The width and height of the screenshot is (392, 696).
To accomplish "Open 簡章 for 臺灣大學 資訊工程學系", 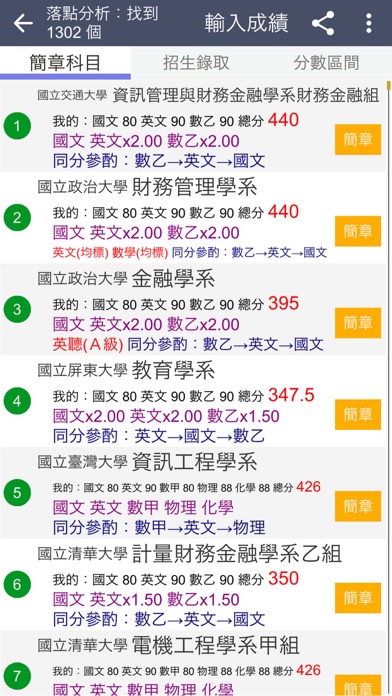I will pos(358,506).
